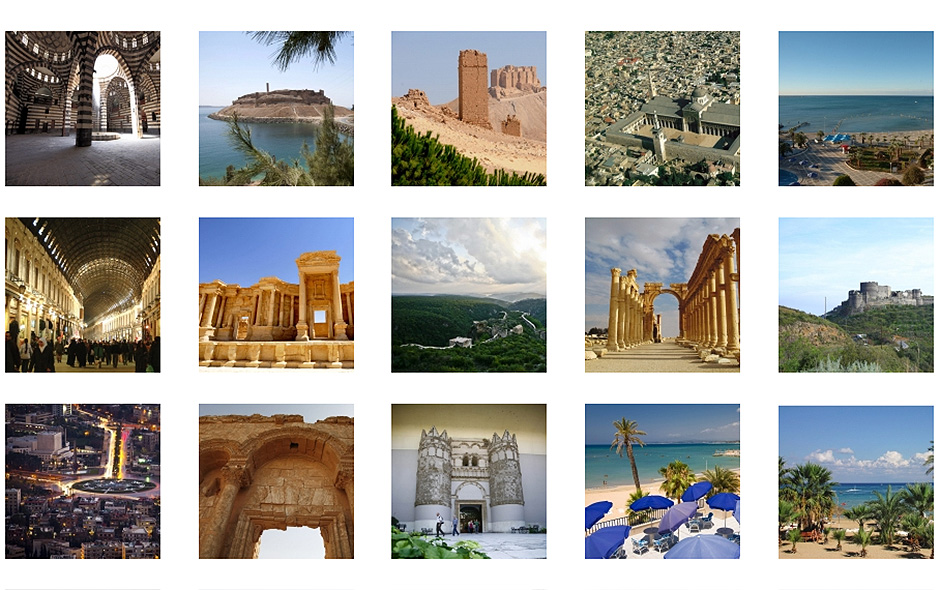The width and height of the screenshot is (940, 590).
Task: View the aerial mosque courtyard photo
Action: pyautogui.click(x=662, y=108)
